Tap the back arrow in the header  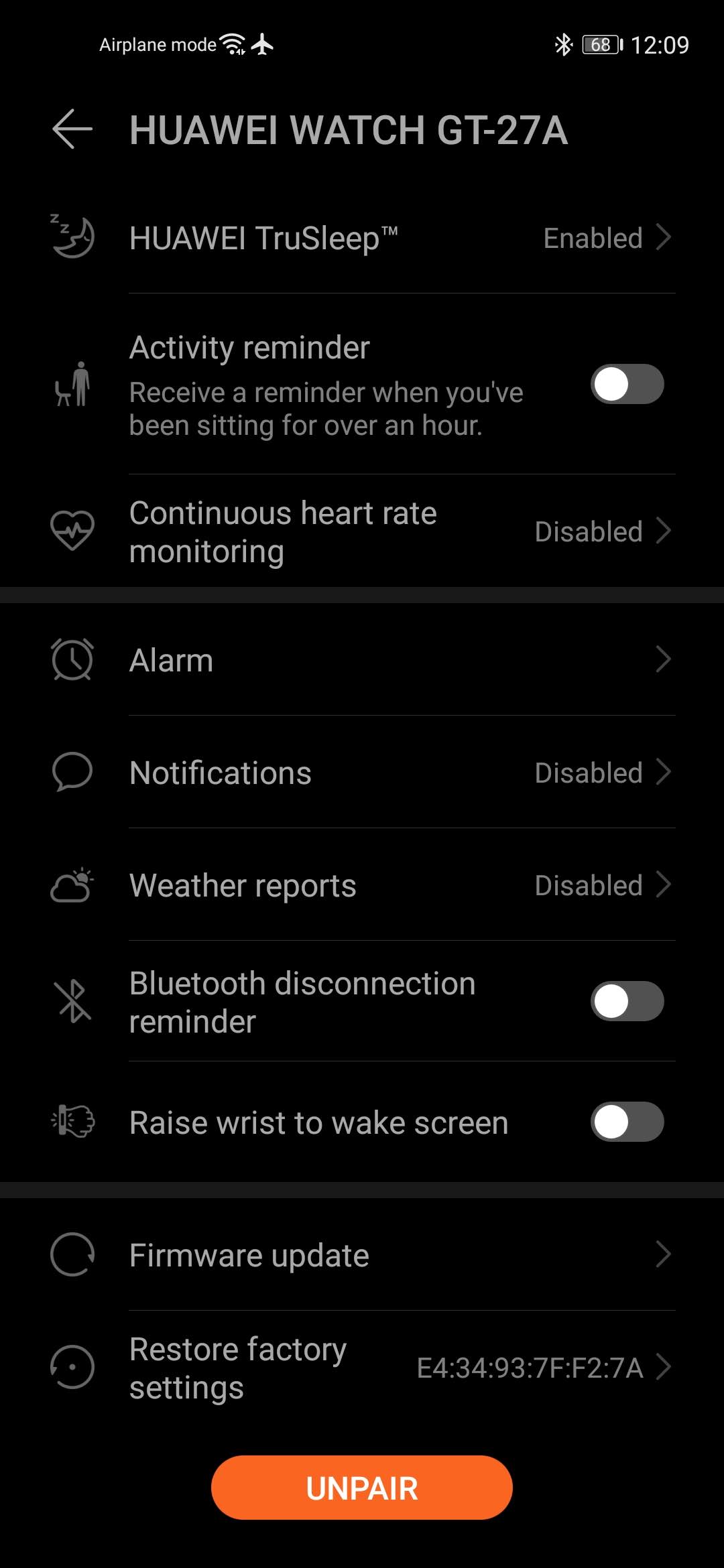(74, 129)
